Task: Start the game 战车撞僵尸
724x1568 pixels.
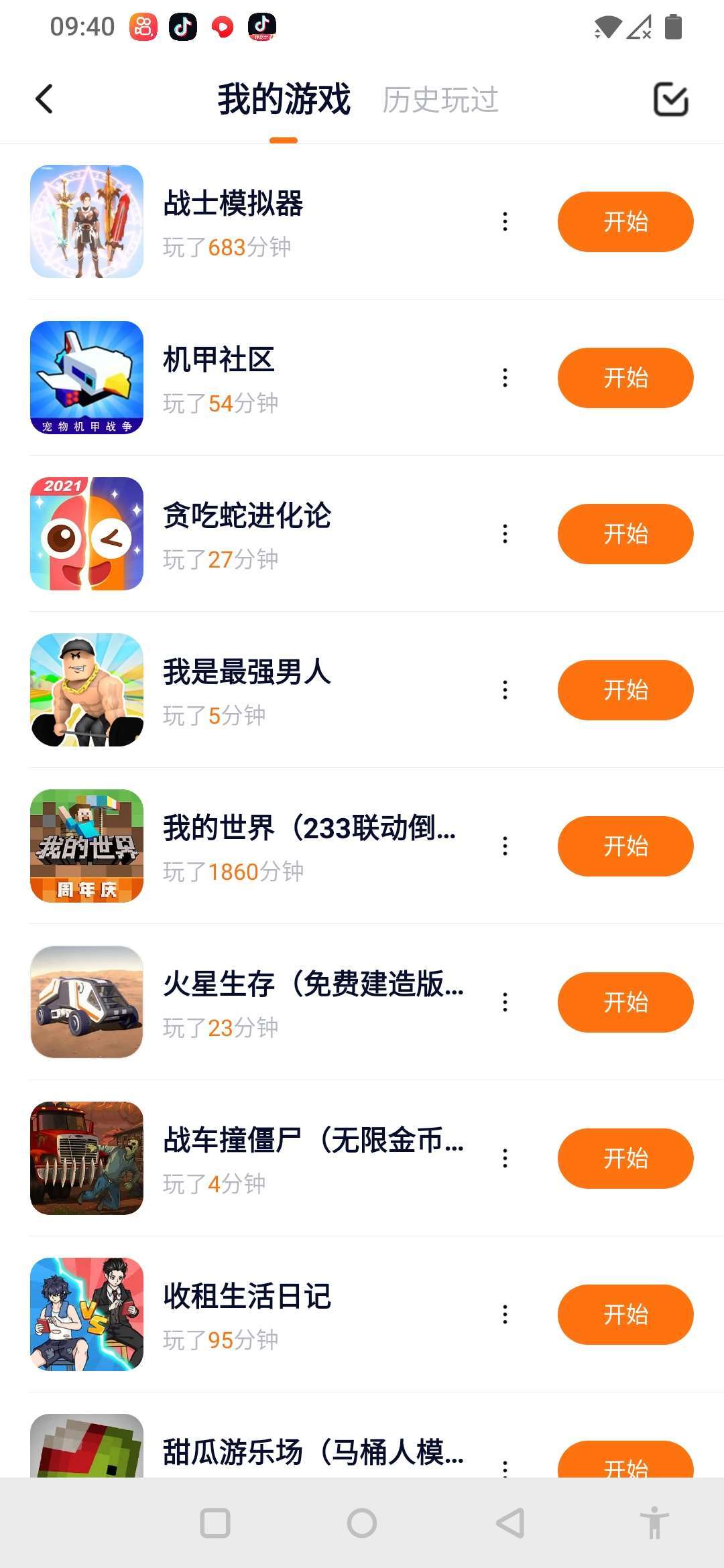Action: (x=625, y=1159)
